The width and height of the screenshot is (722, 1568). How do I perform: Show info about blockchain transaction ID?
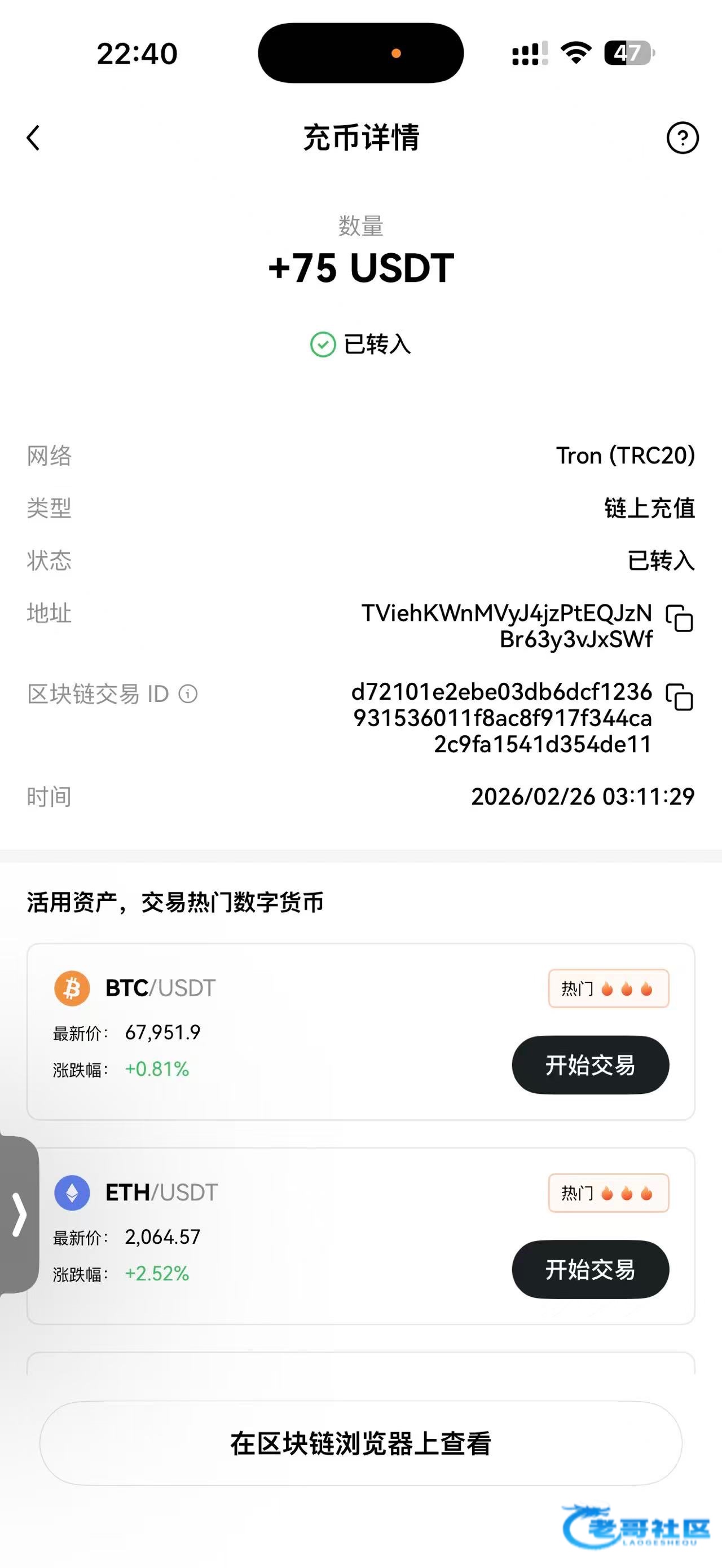[x=188, y=694]
